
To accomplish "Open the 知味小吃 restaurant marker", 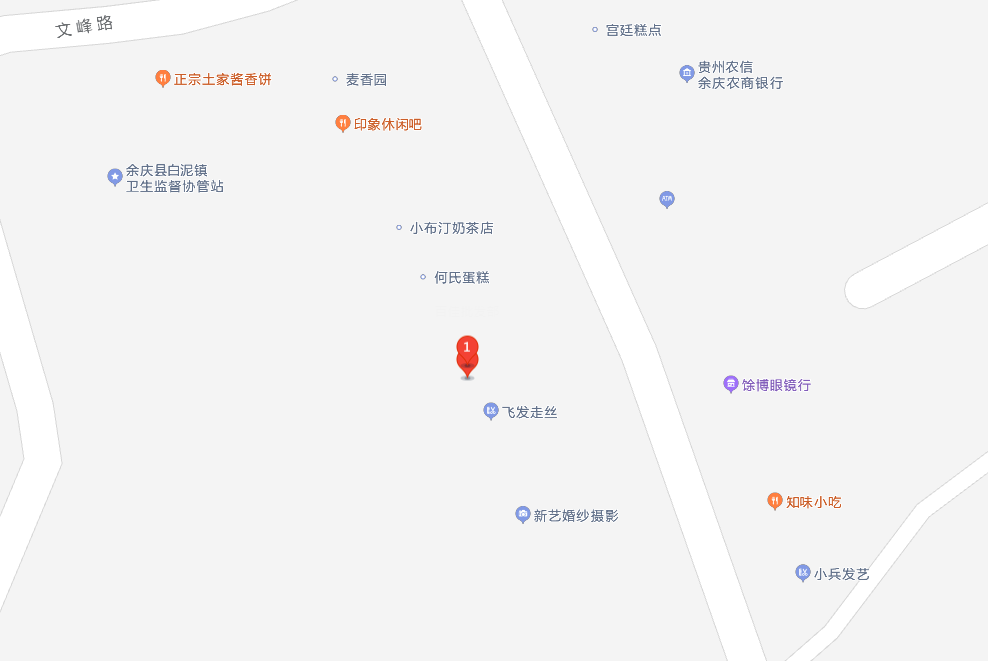I will pos(774,501).
